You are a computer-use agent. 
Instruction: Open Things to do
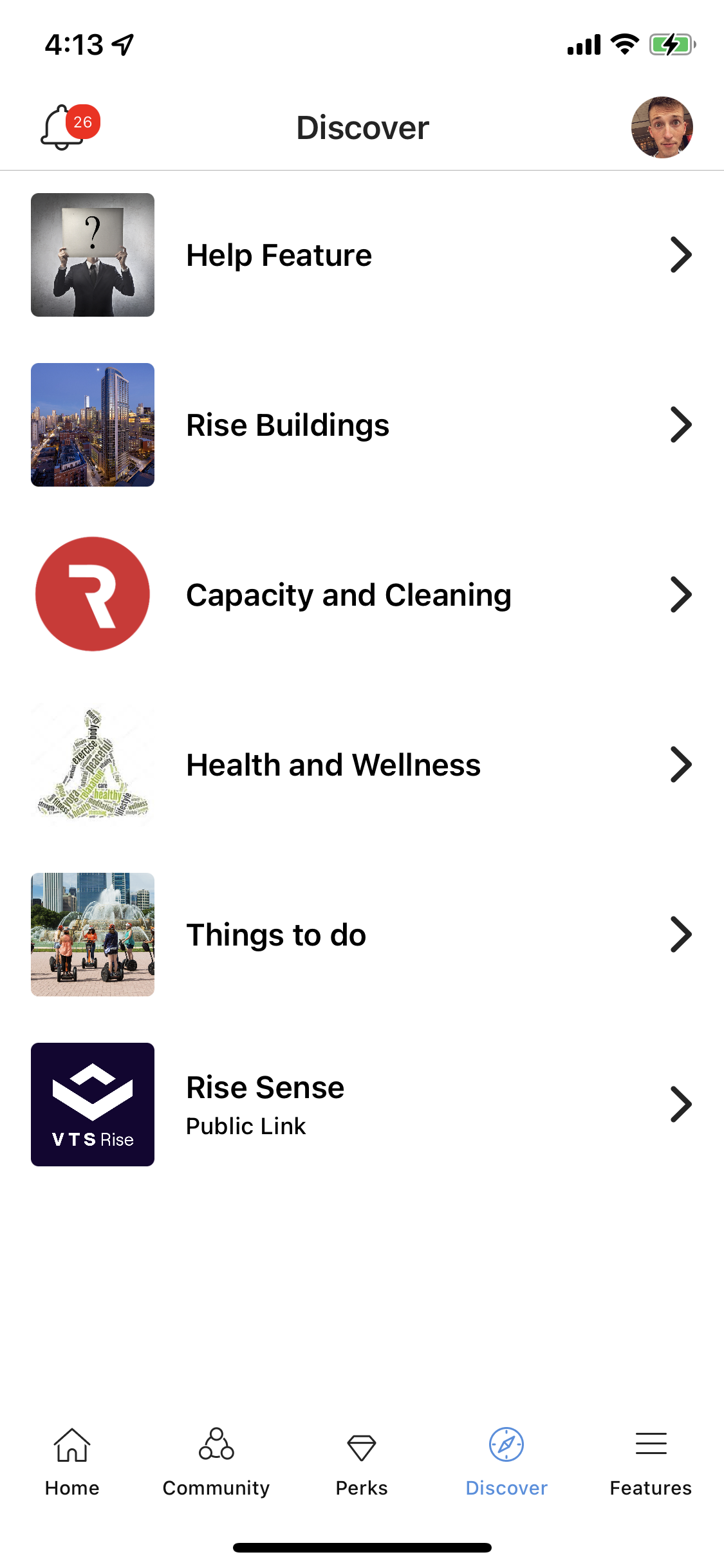pyautogui.click(x=362, y=935)
